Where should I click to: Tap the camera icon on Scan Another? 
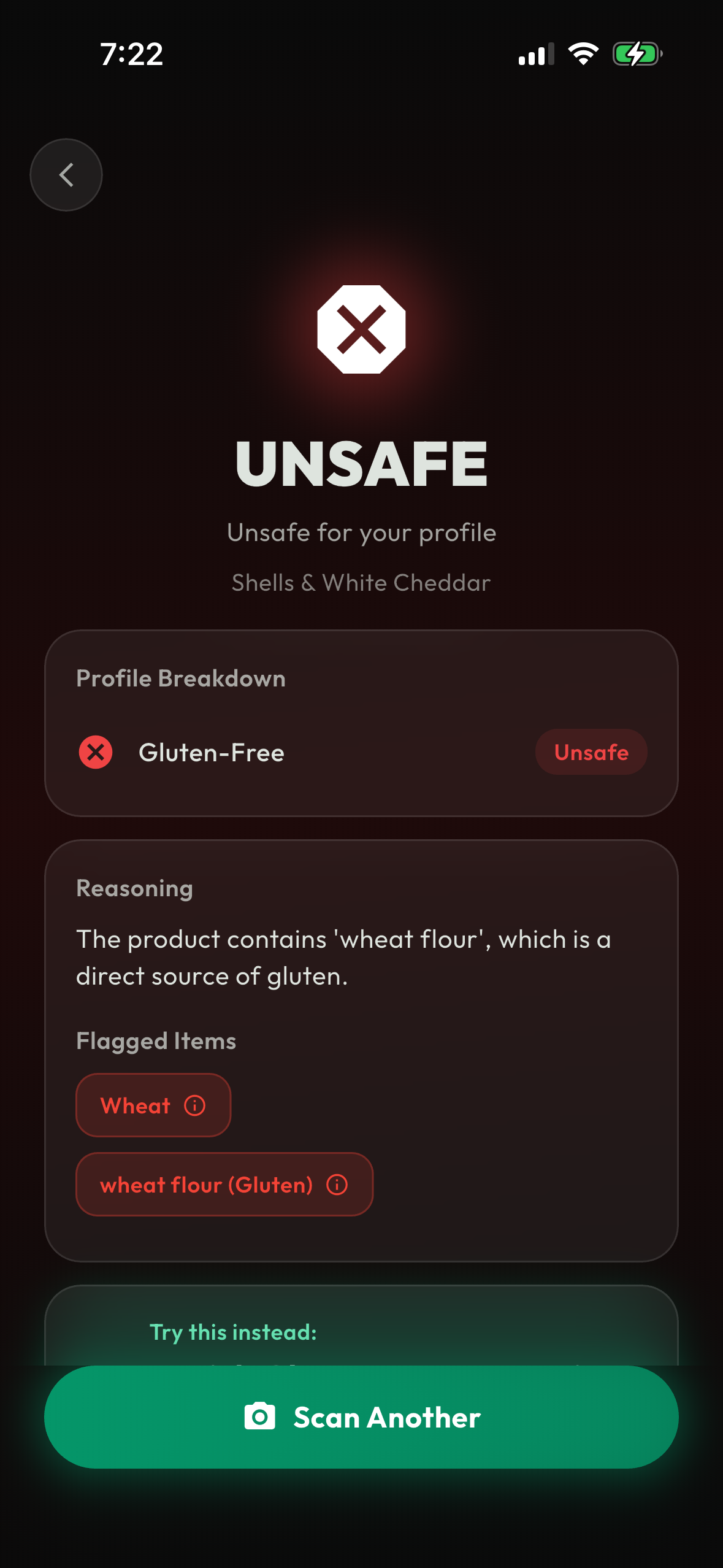(x=261, y=1418)
